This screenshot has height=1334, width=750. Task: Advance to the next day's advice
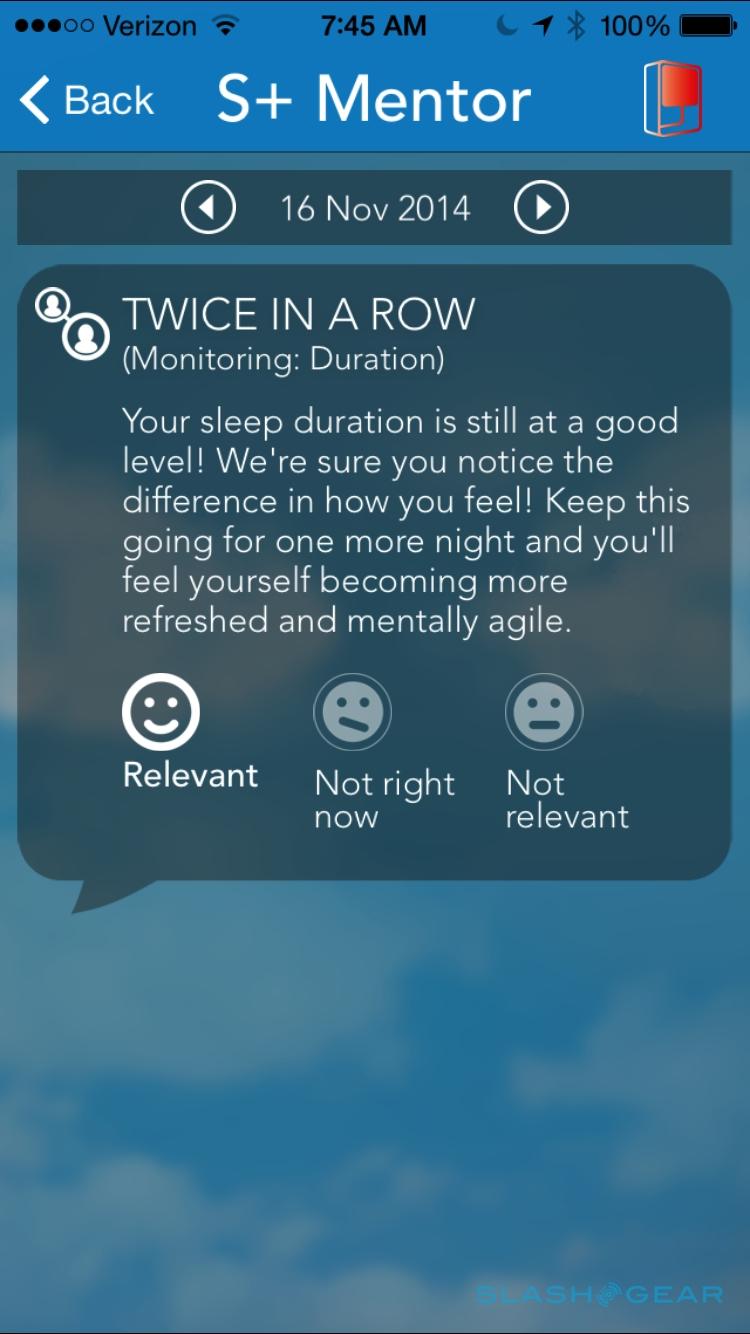point(541,208)
